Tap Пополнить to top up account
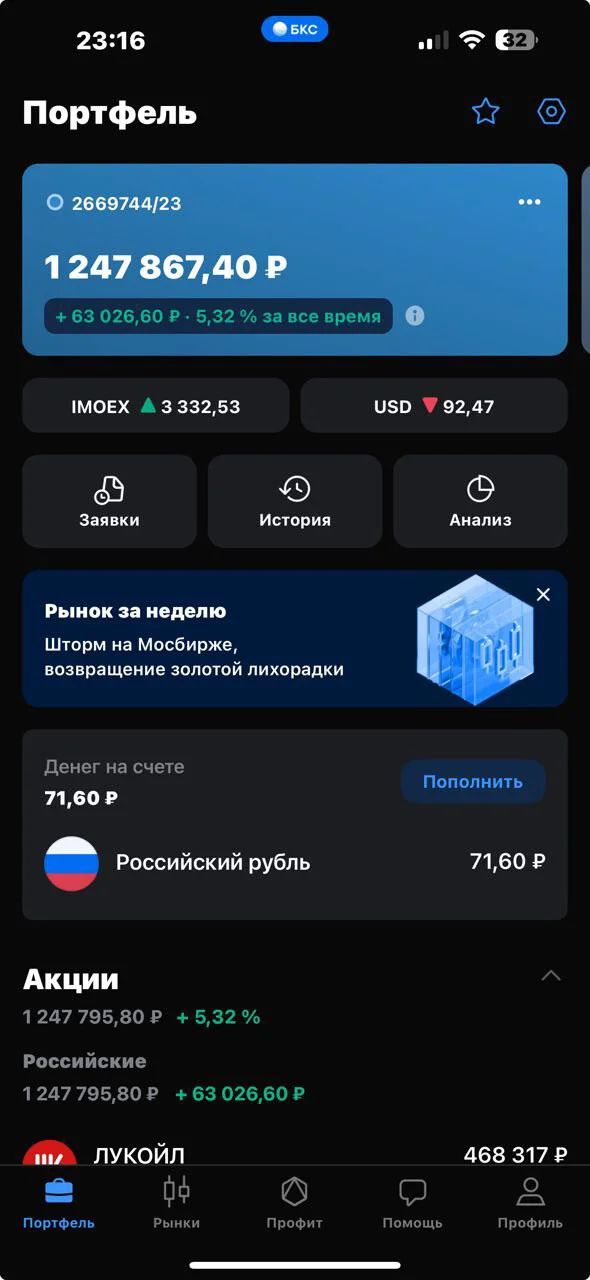 [x=473, y=782]
